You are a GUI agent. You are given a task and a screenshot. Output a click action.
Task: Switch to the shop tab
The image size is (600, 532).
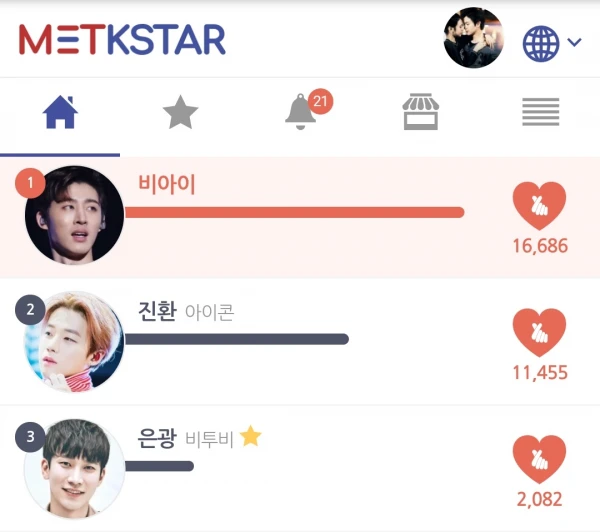421,113
